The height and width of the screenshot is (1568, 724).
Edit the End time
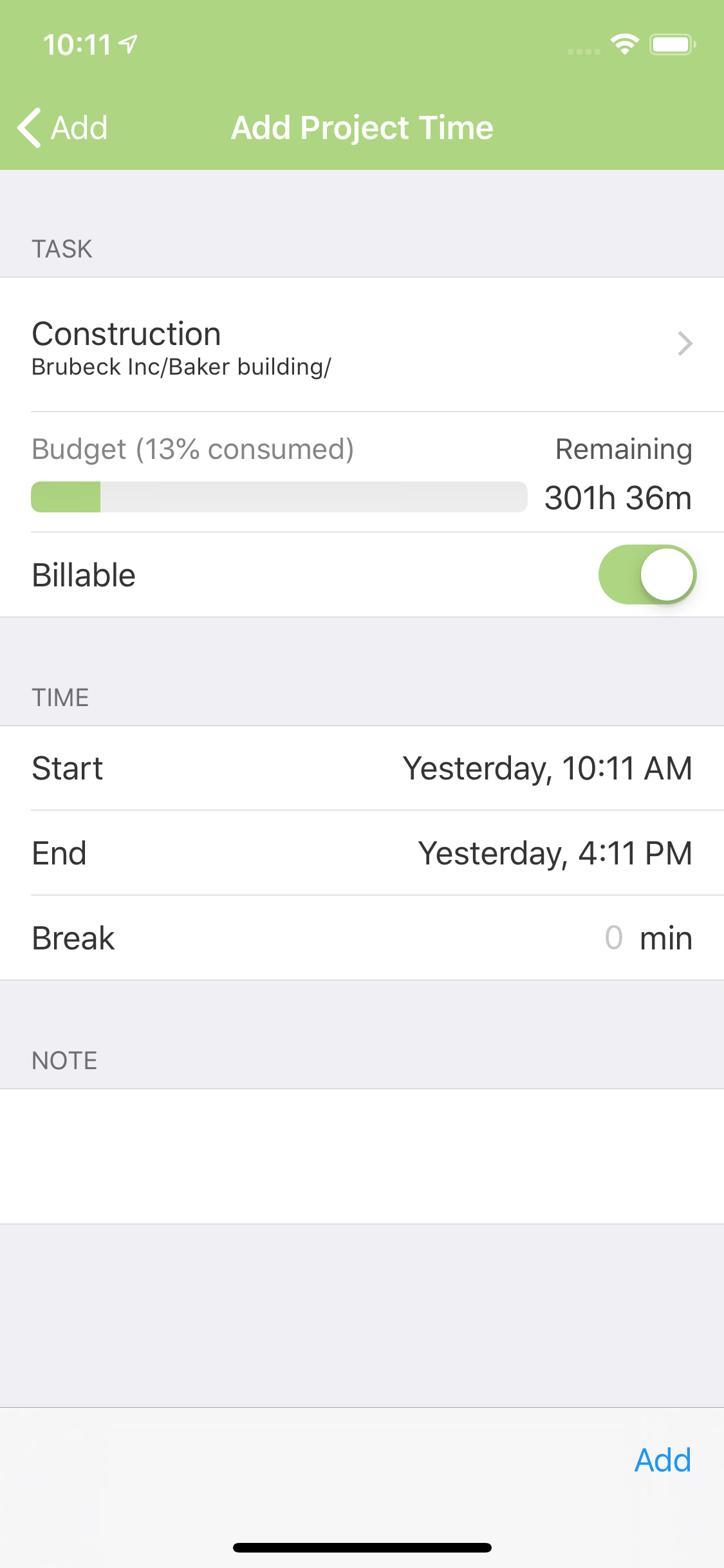pos(362,853)
